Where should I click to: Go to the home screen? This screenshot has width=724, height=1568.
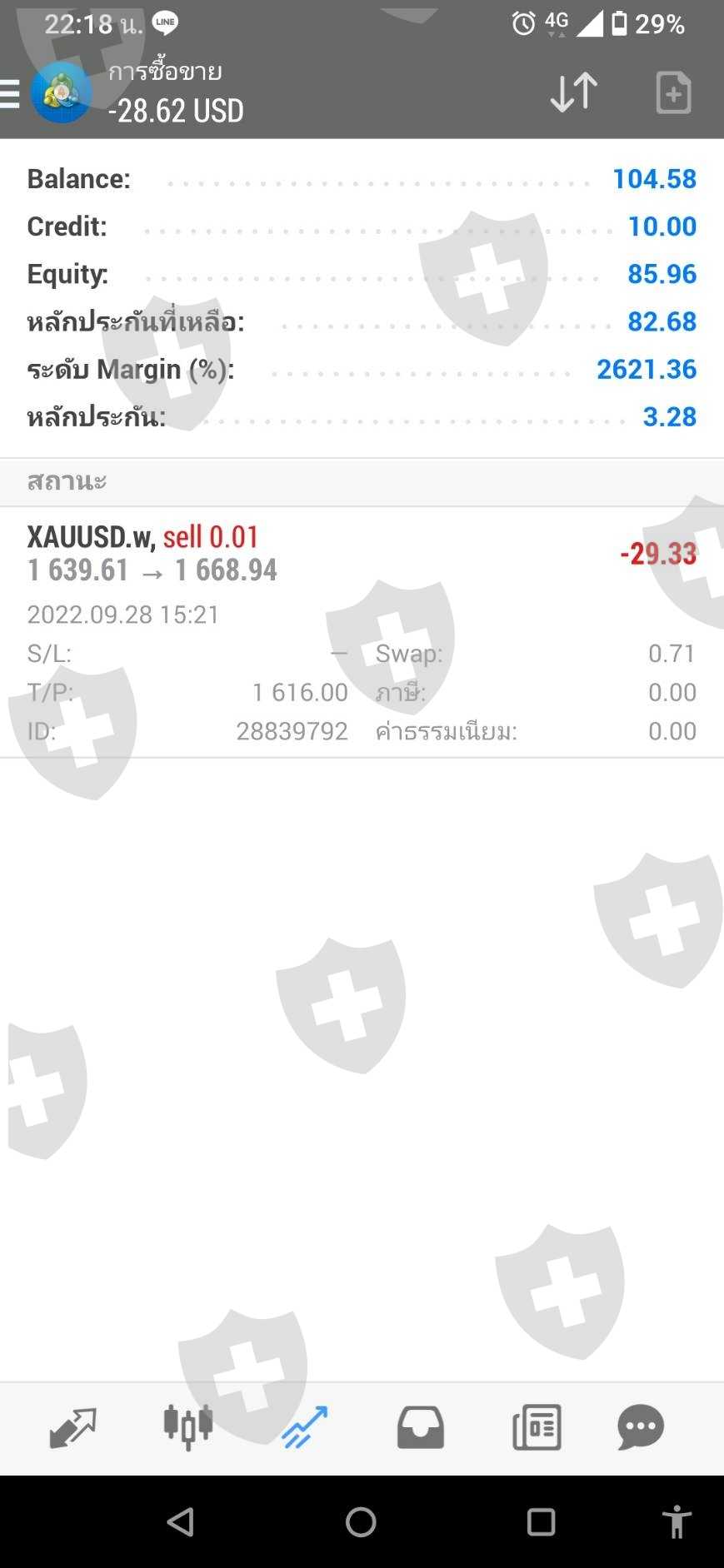[361, 1522]
